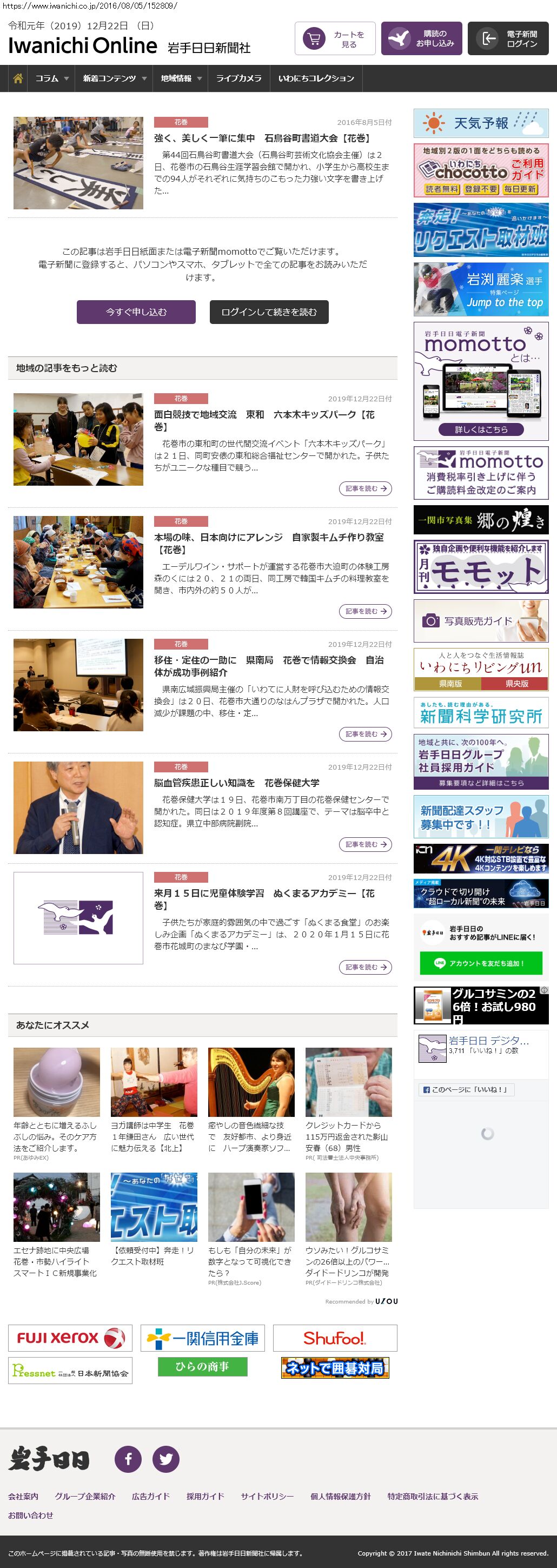Open the Facebook icon in the footer
This screenshot has width=557, height=1568.
[128, 1458]
